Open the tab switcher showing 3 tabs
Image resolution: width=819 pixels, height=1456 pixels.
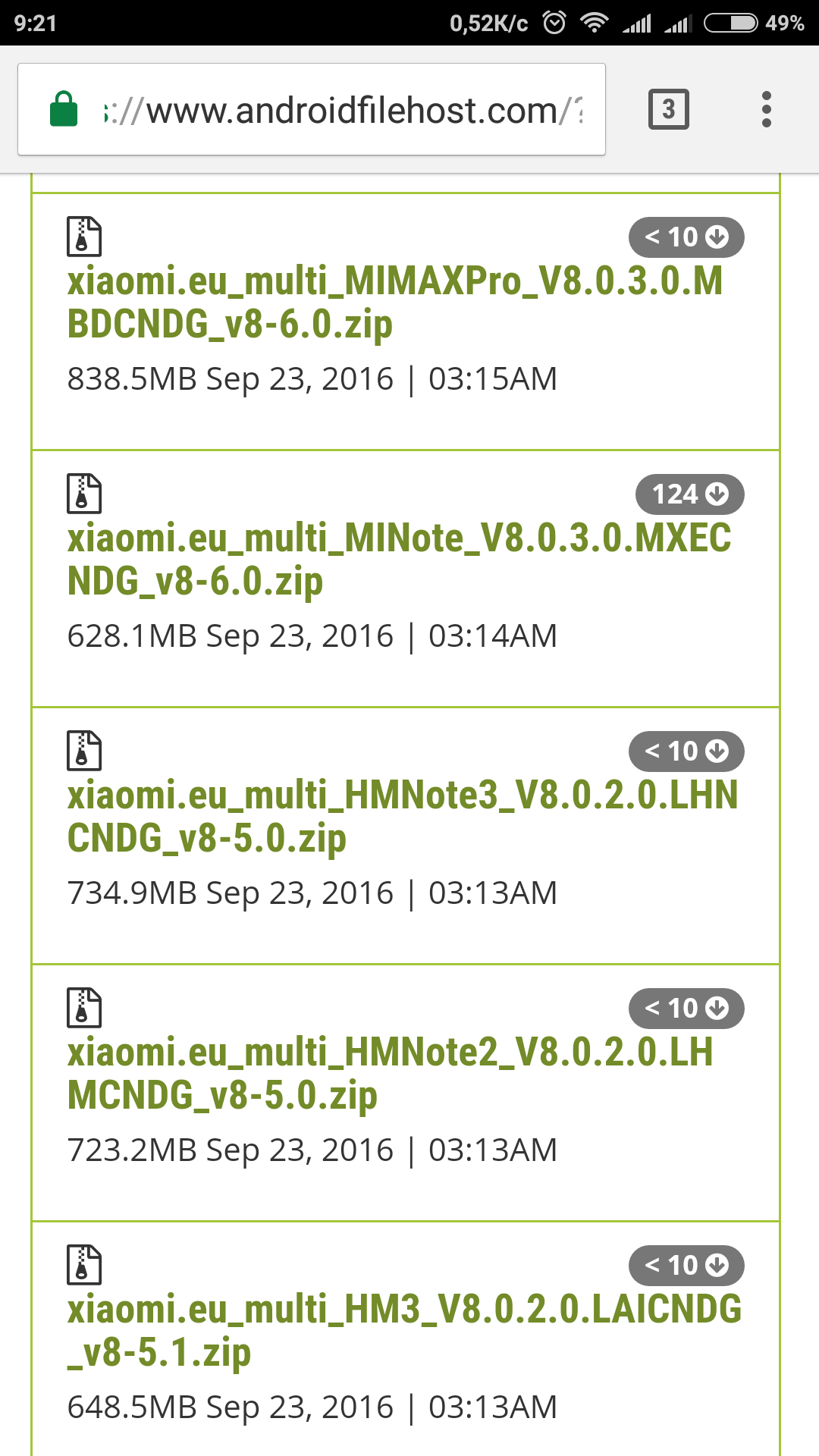669,109
